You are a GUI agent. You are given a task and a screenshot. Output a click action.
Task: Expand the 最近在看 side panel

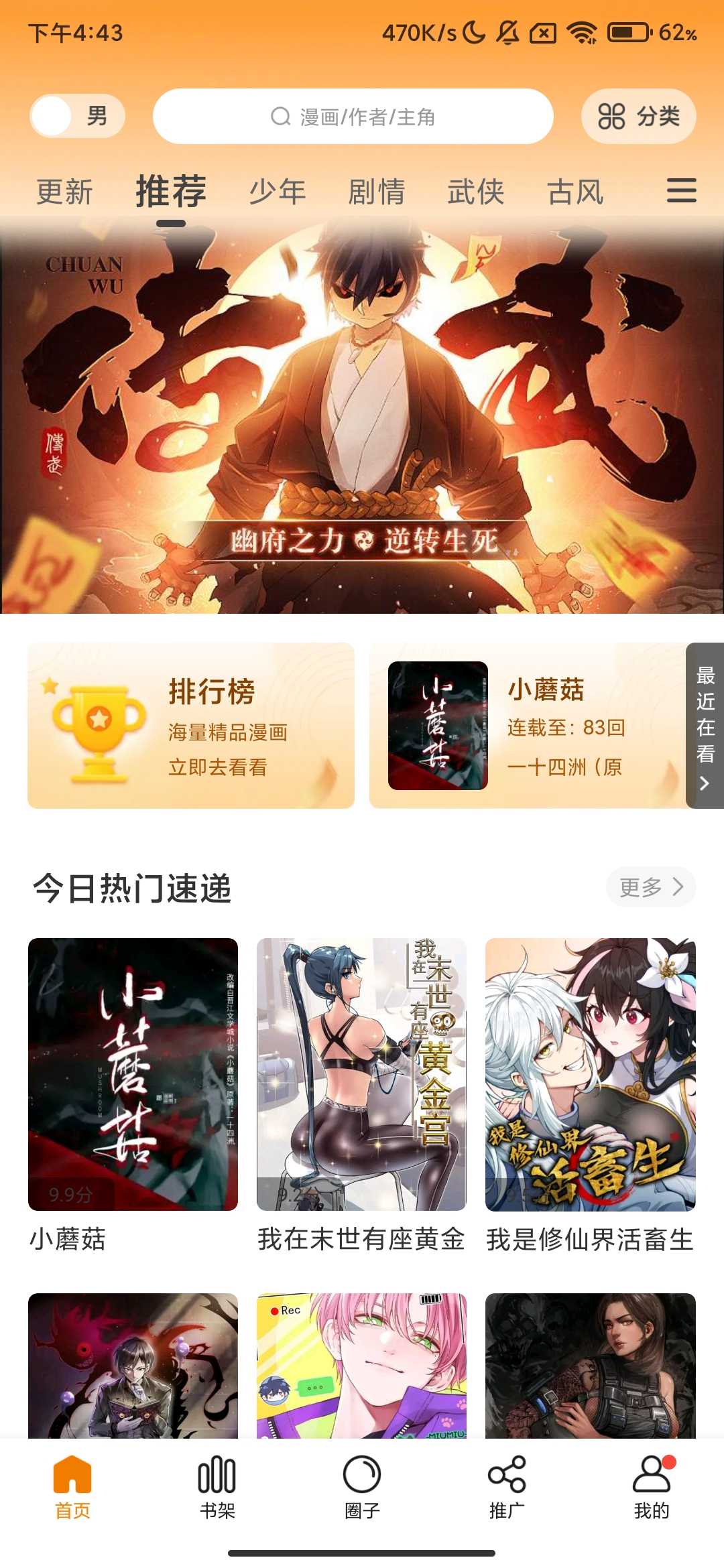point(705,726)
